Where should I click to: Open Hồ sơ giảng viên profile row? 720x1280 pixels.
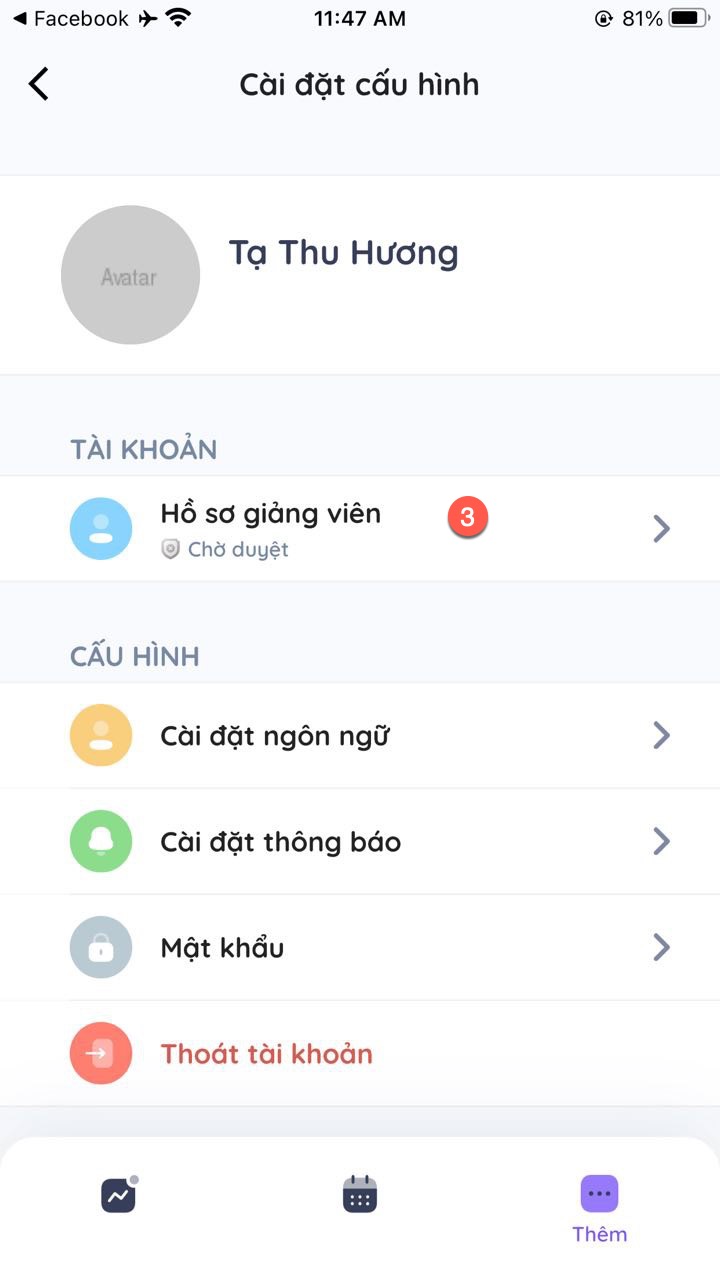pyautogui.click(x=360, y=528)
